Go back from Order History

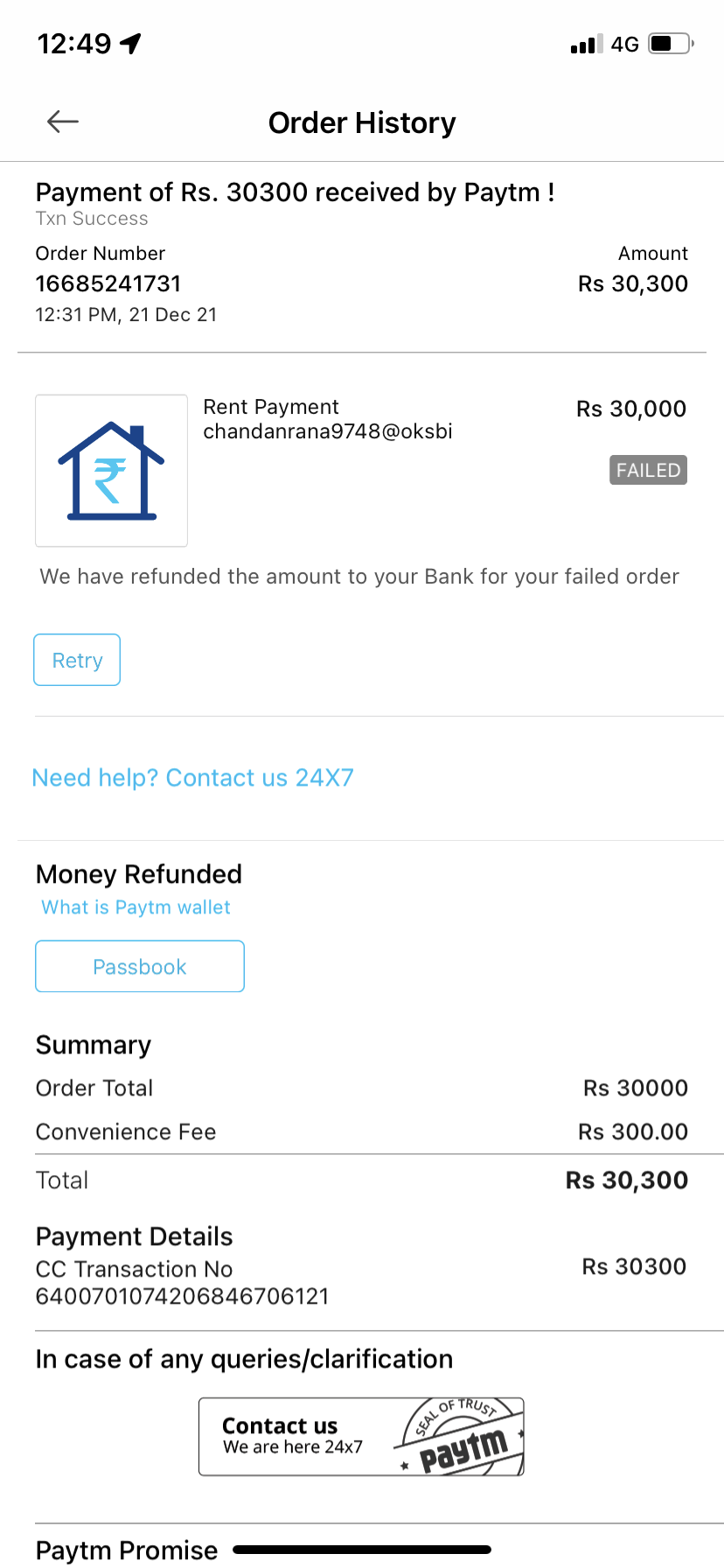coord(63,122)
